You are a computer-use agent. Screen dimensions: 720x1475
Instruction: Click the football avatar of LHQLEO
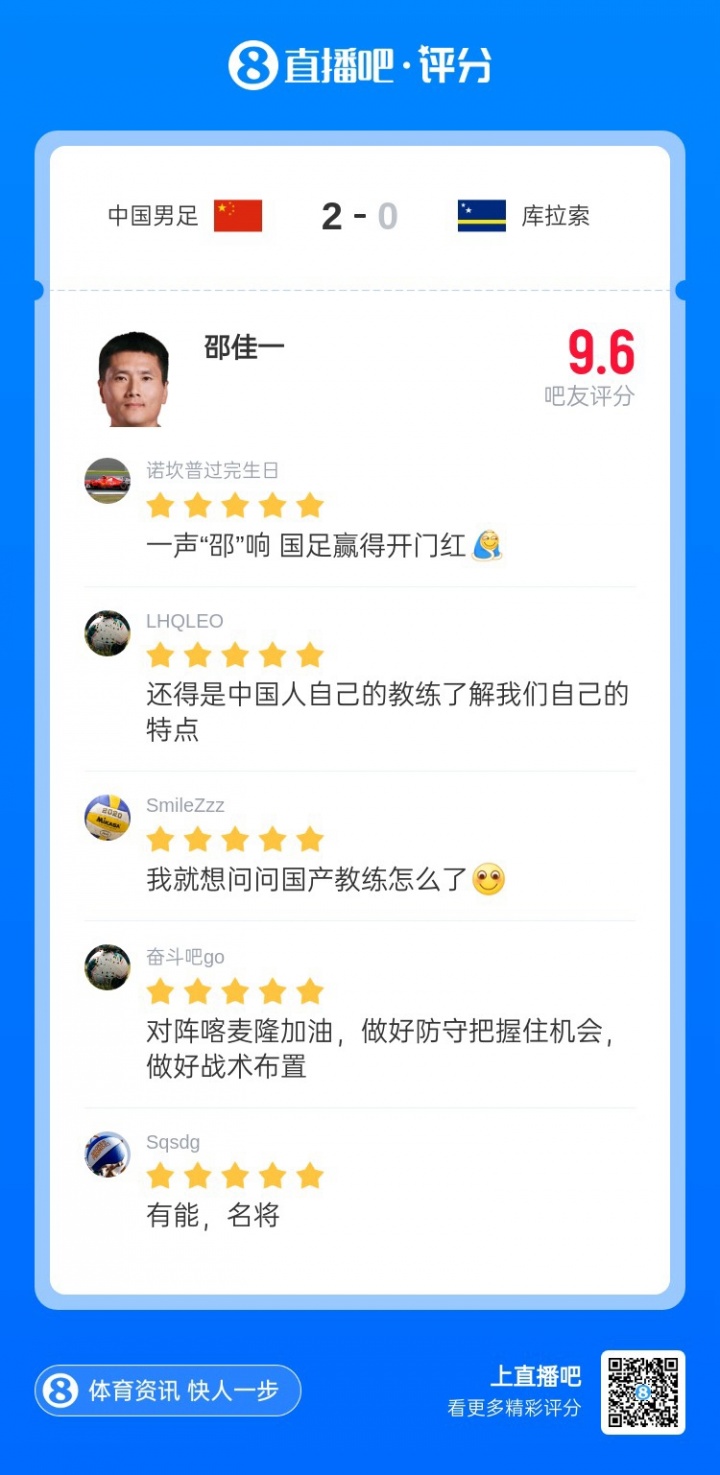(107, 632)
